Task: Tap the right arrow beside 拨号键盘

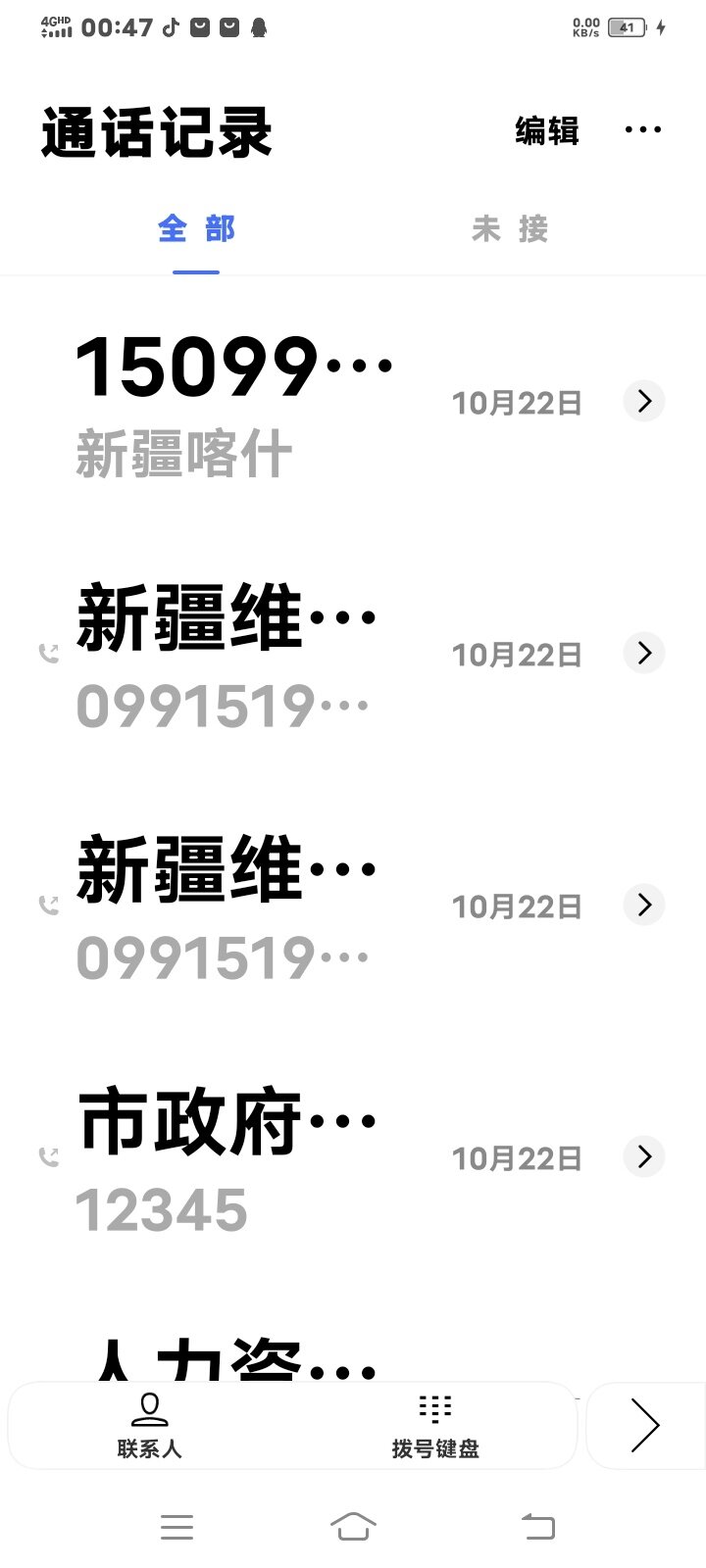Action: point(644,1425)
